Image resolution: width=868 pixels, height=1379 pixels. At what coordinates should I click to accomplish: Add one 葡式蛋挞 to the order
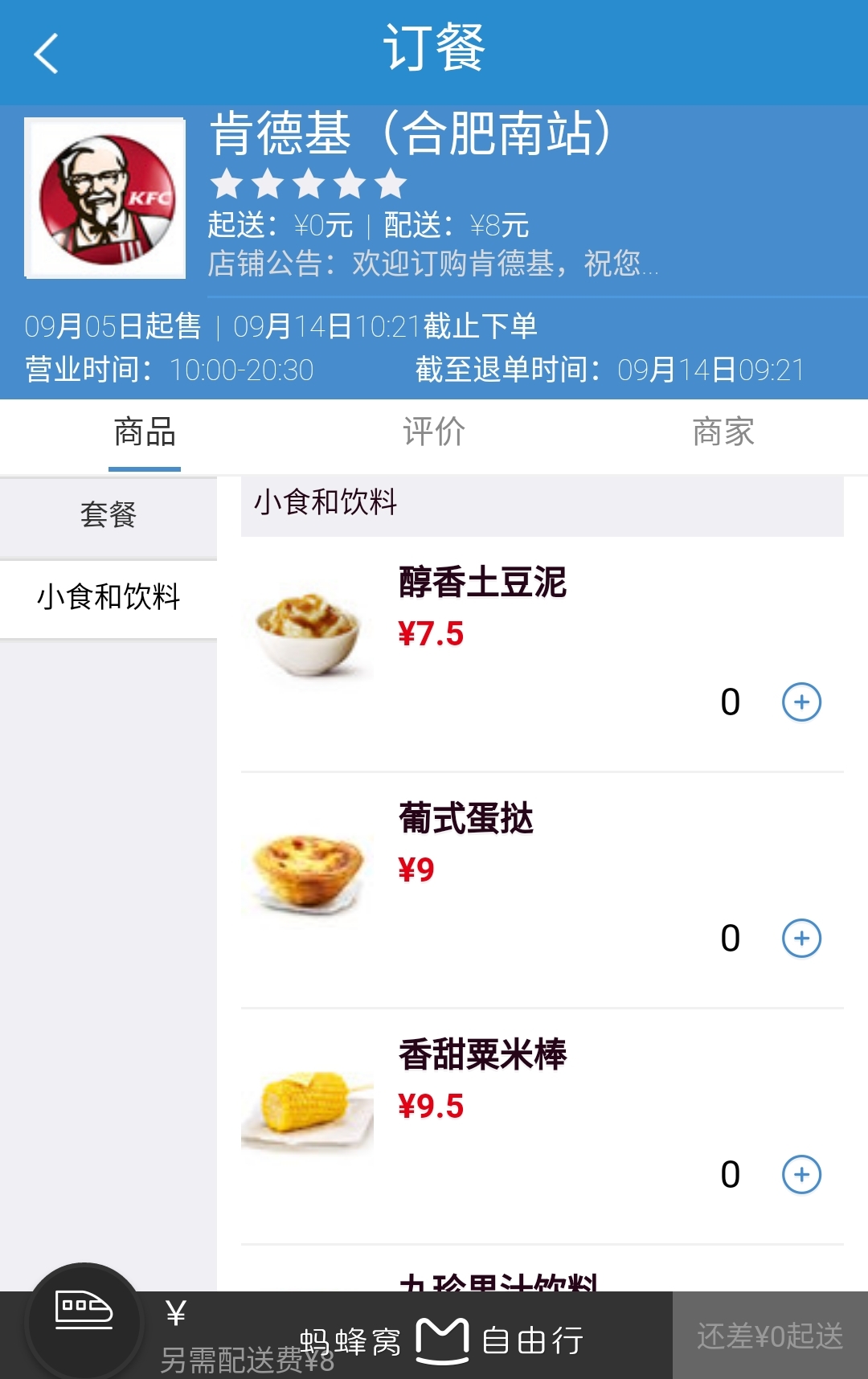[801, 939]
